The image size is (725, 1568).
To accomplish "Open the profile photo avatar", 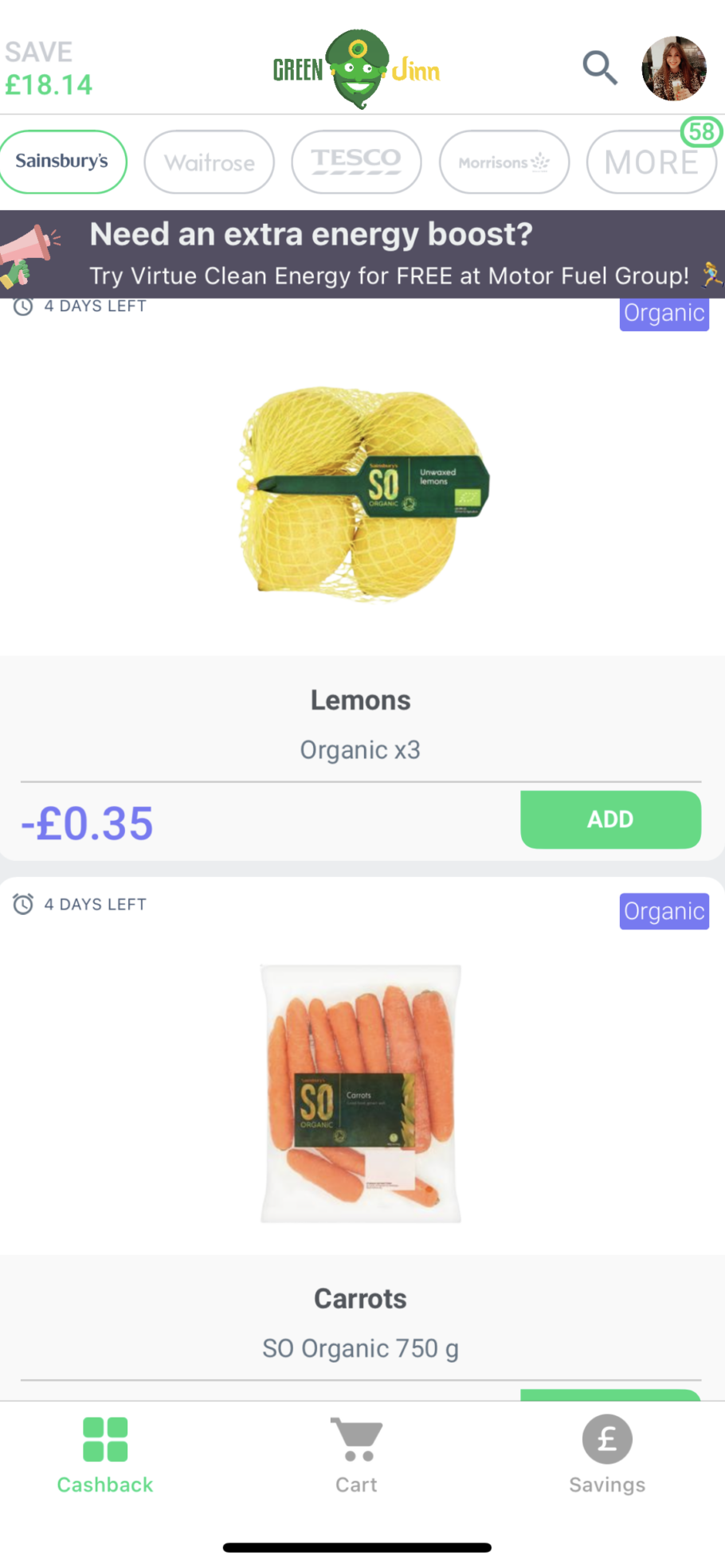I will (674, 68).
